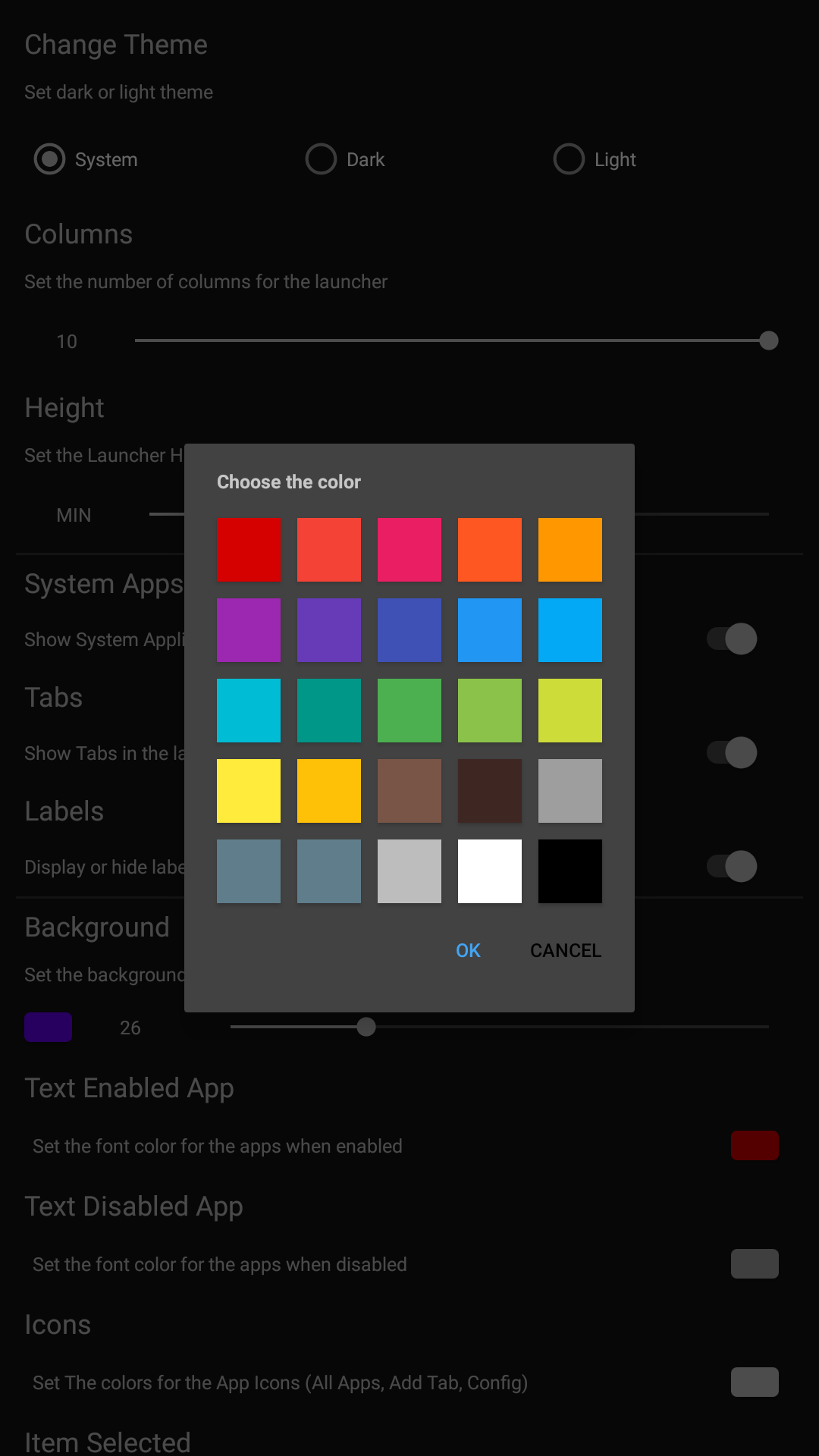Choose the dark brown swatch
The image size is (819, 1456).
490,791
